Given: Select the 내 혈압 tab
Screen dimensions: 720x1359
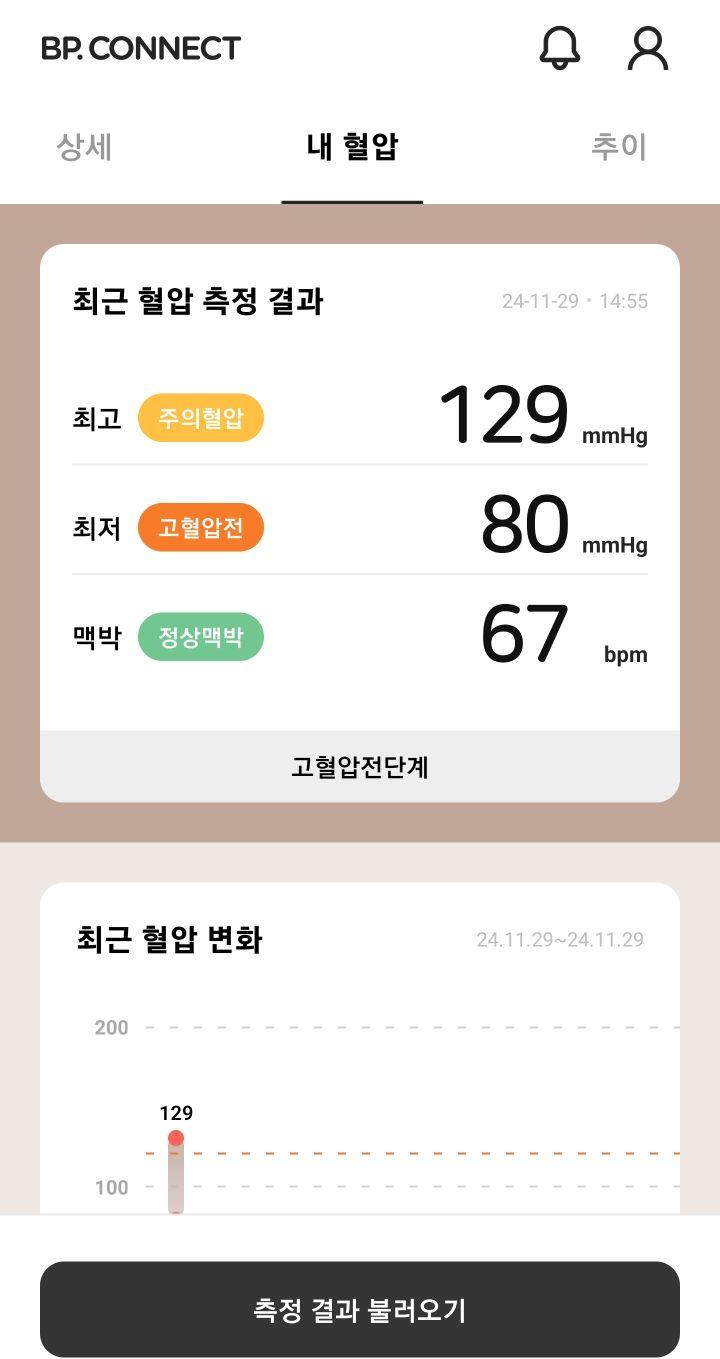Looking at the screenshot, I should click(x=352, y=148).
